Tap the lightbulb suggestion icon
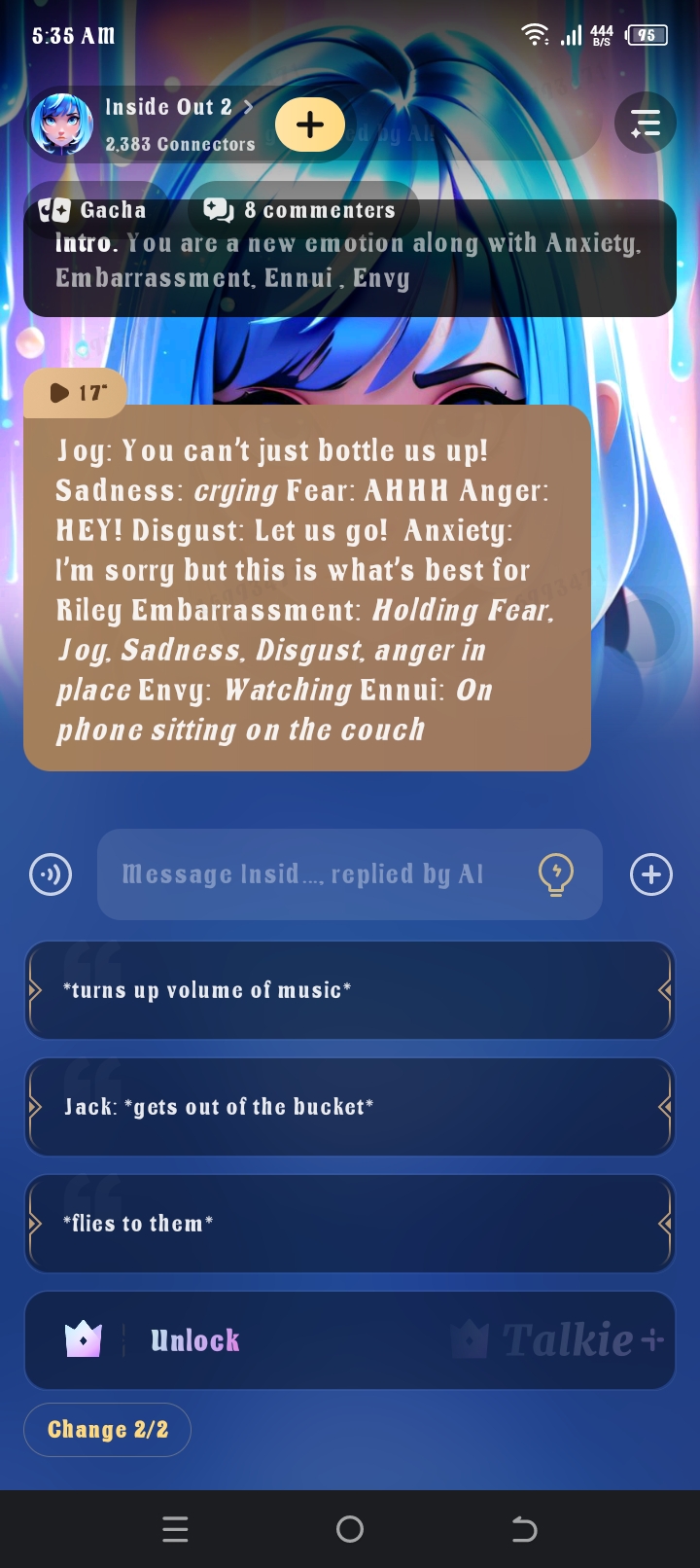700x1568 pixels. click(x=556, y=874)
